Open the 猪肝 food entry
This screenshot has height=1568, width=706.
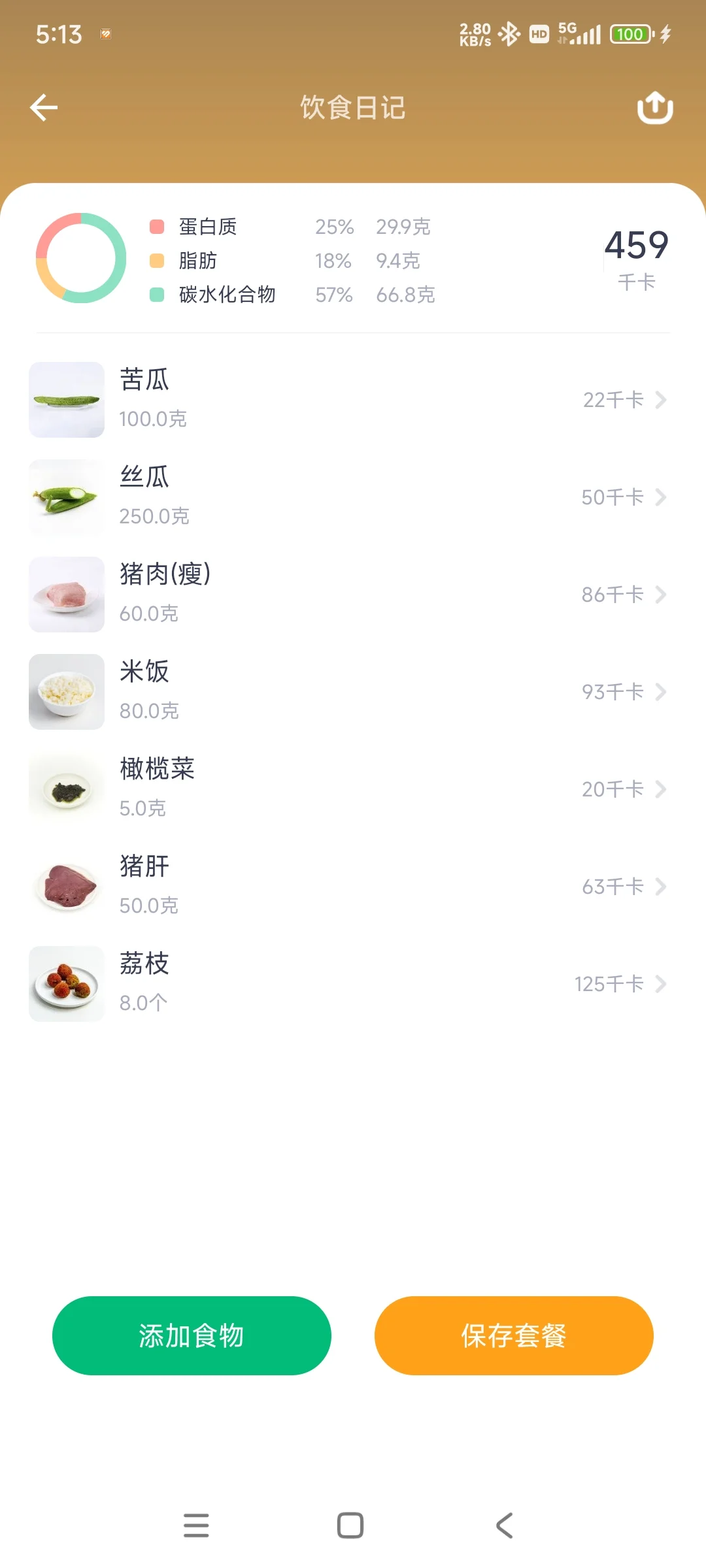click(x=353, y=887)
